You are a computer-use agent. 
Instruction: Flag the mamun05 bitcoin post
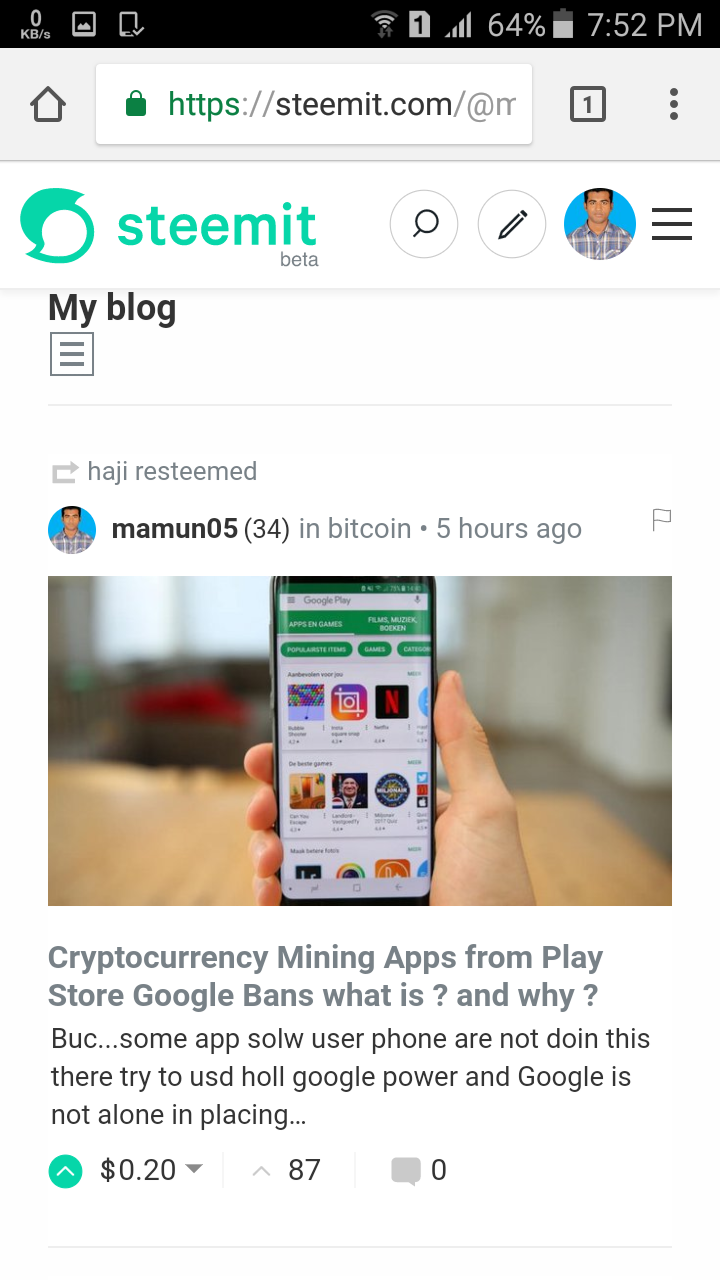[x=661, y=519]
